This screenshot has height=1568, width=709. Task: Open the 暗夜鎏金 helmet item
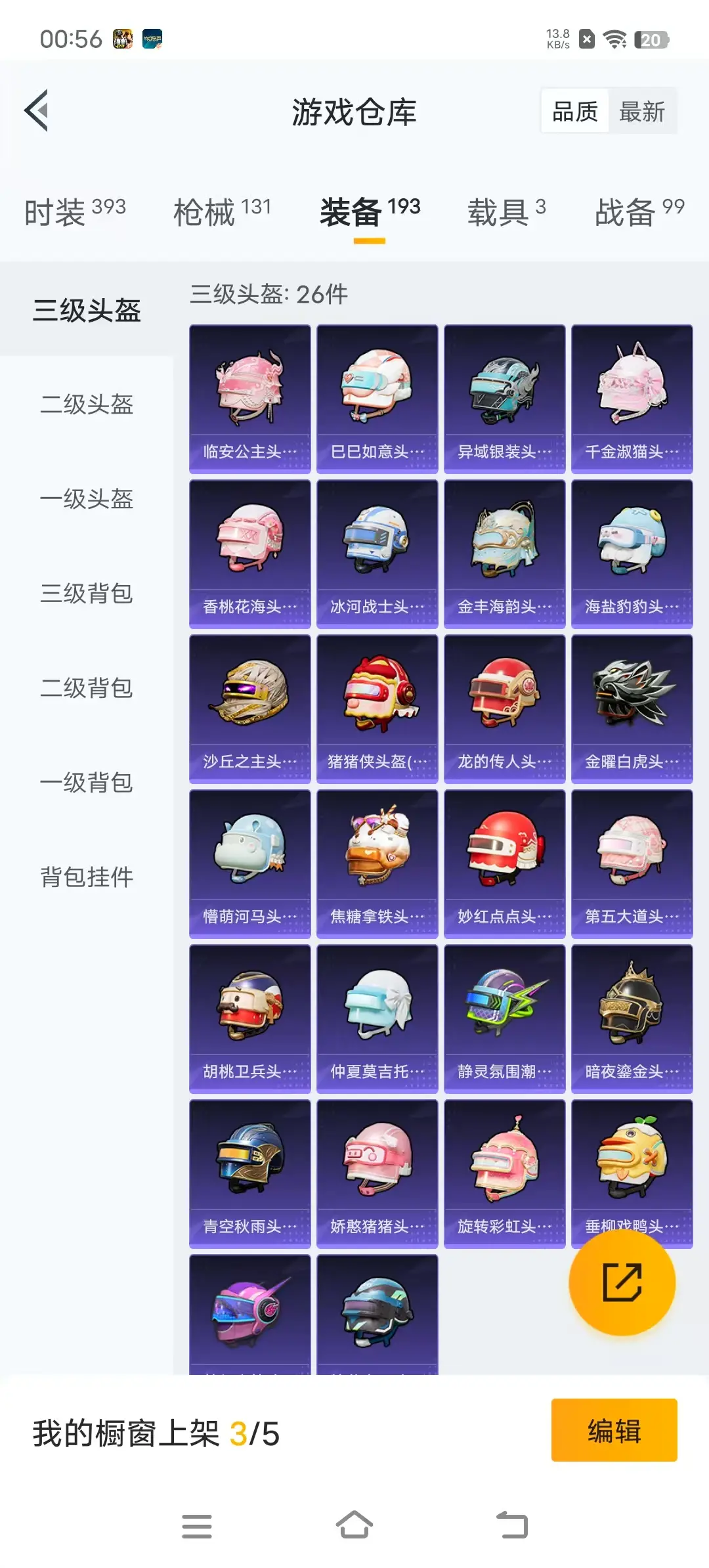[x=632, y=1018]
